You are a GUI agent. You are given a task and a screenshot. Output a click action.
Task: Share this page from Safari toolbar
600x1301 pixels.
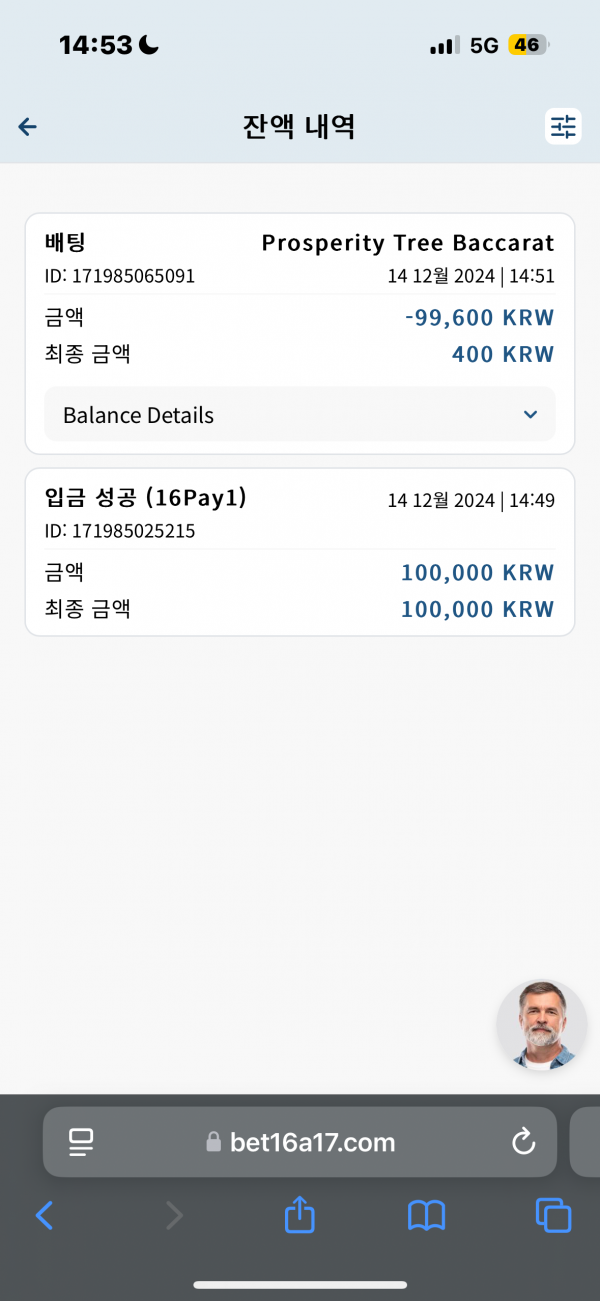pos(300,1215)
